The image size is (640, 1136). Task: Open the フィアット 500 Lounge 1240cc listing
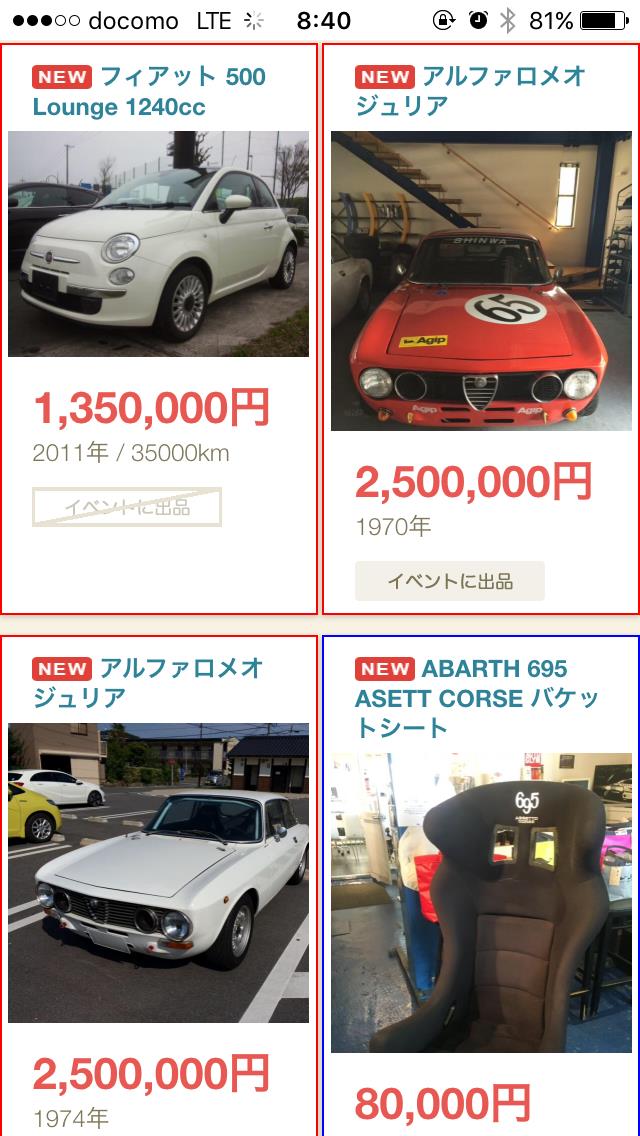pyautogui.click(x=159, y=328)
